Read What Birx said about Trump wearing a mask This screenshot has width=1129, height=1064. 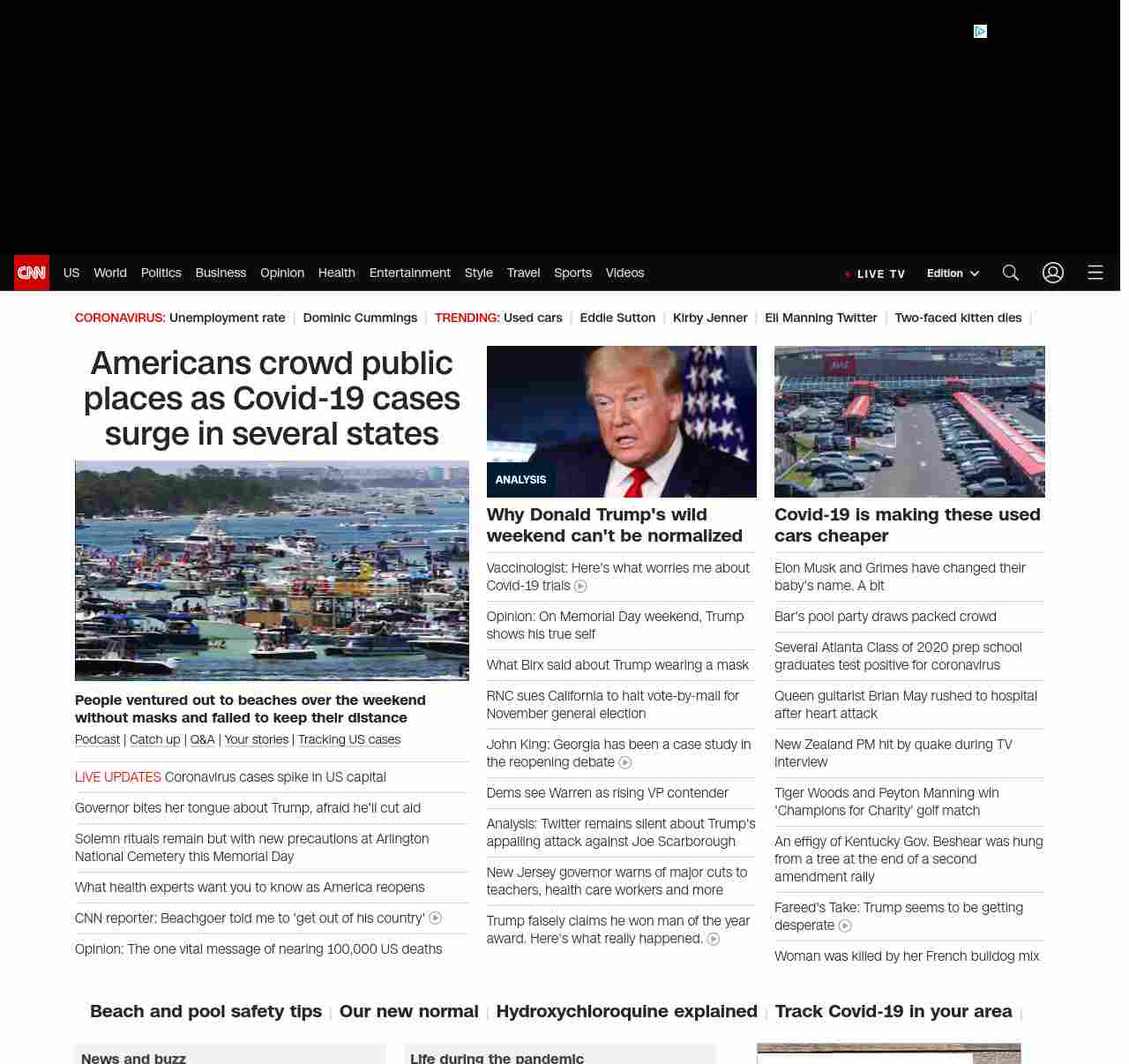[x=617, y=665]
